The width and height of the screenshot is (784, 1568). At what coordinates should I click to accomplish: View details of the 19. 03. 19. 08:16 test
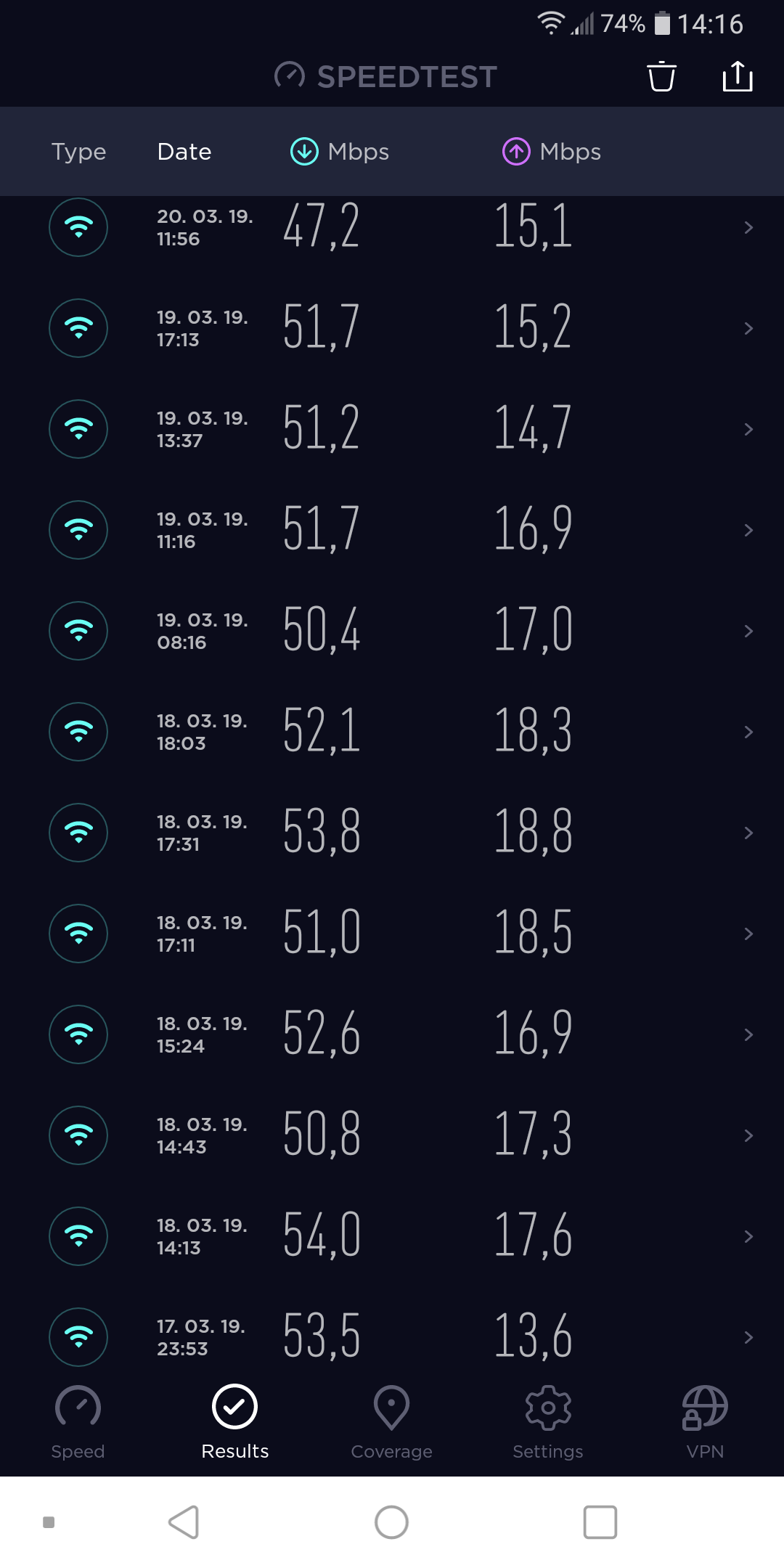click(392, 631)
